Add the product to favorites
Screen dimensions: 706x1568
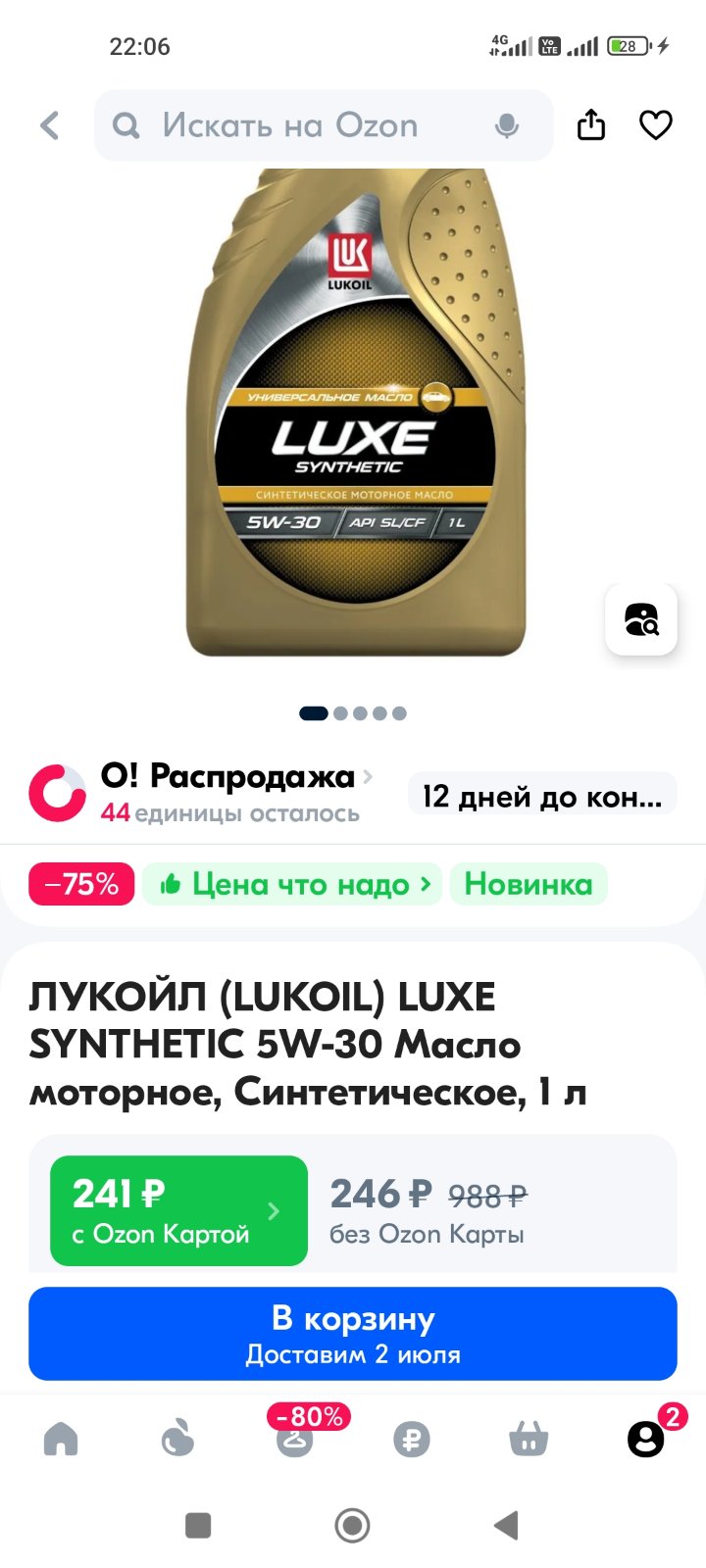click(x=656, y=124)
